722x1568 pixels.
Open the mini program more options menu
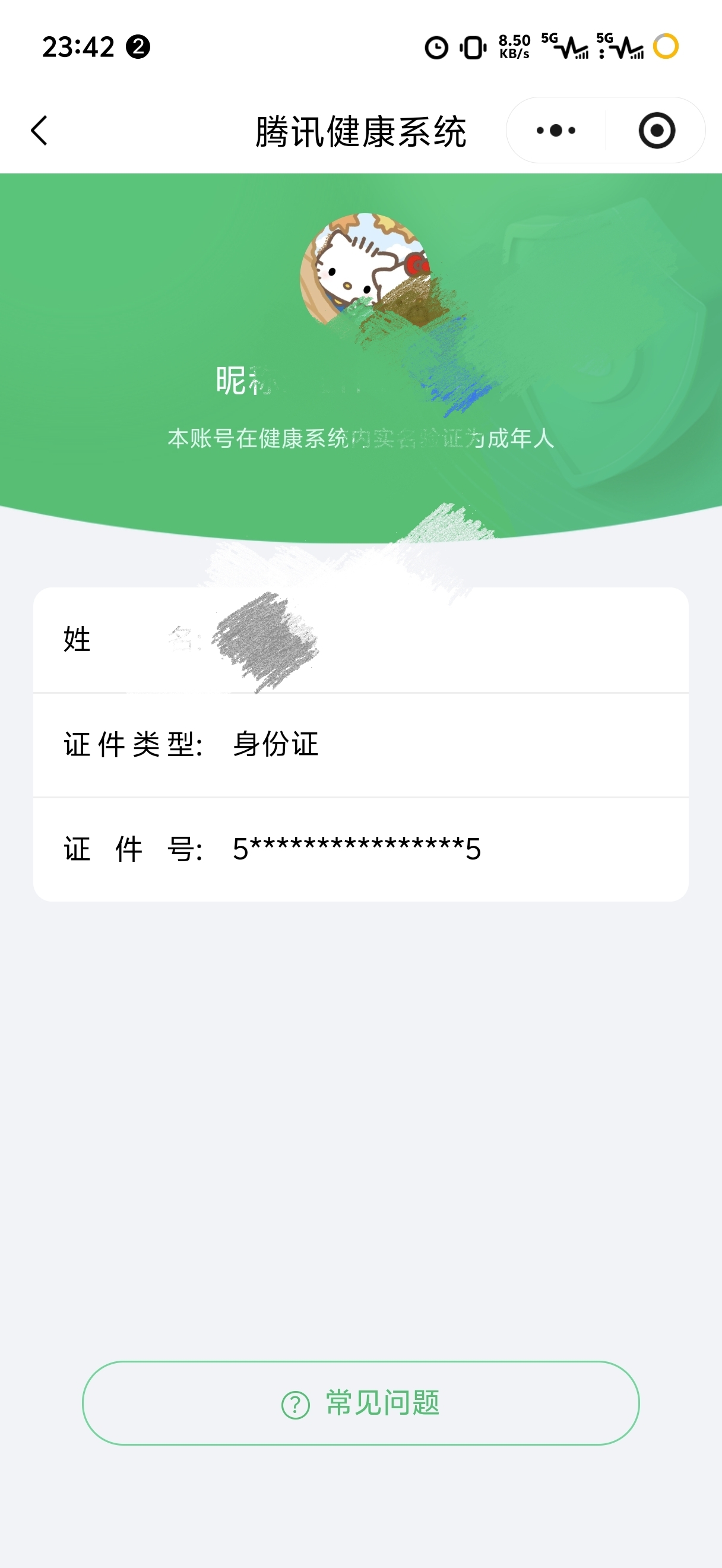point(556,130)
